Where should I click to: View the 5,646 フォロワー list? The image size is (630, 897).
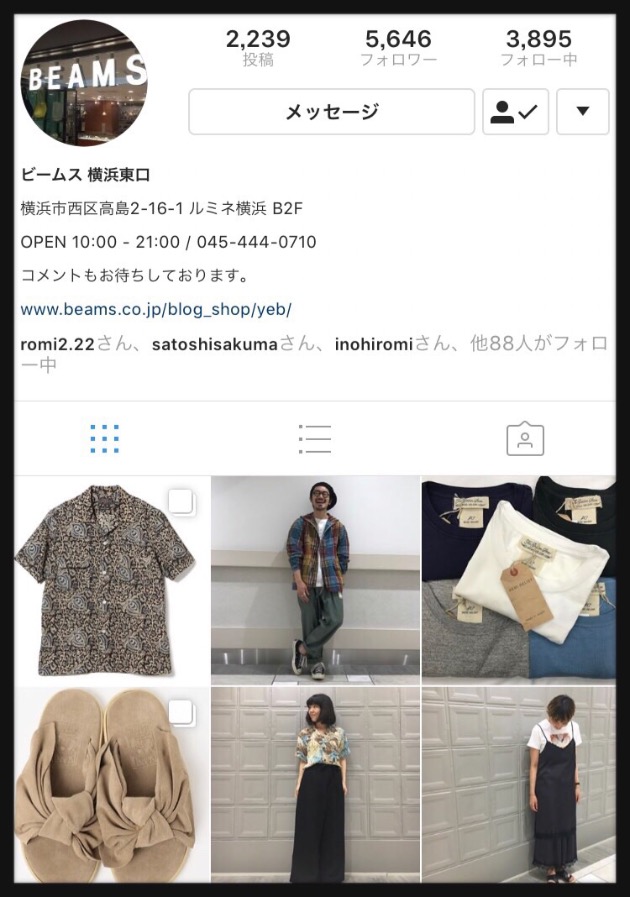click(x=398, y=48)
